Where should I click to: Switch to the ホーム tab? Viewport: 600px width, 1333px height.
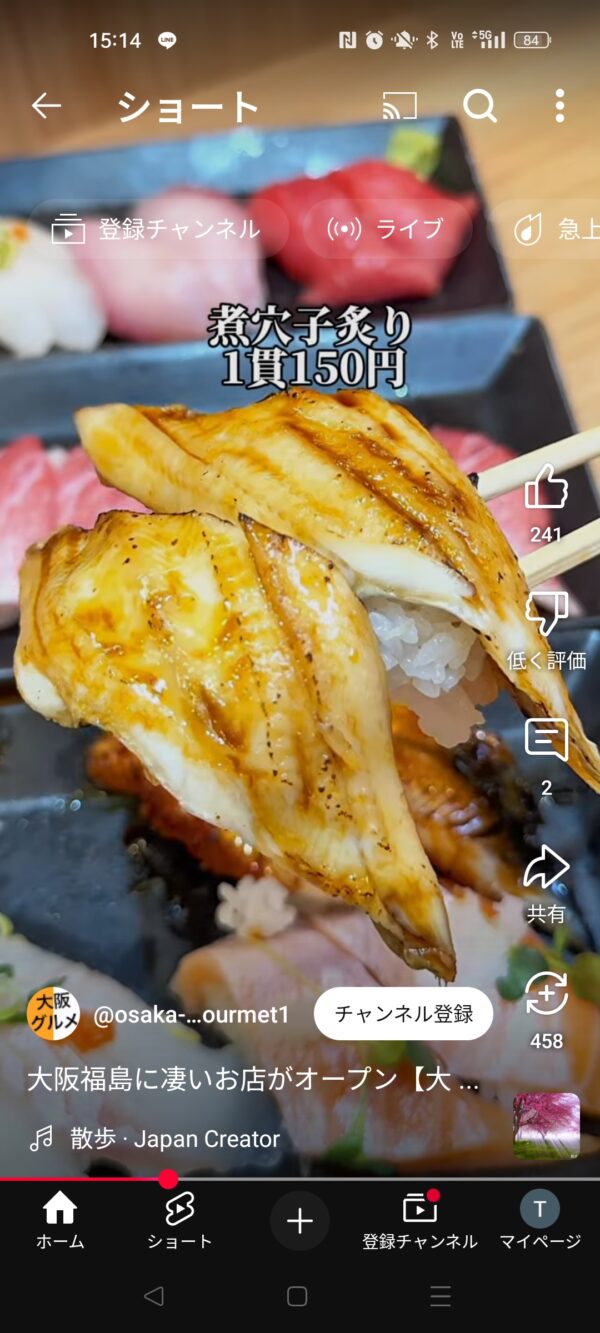click(x=60, y=1220)
